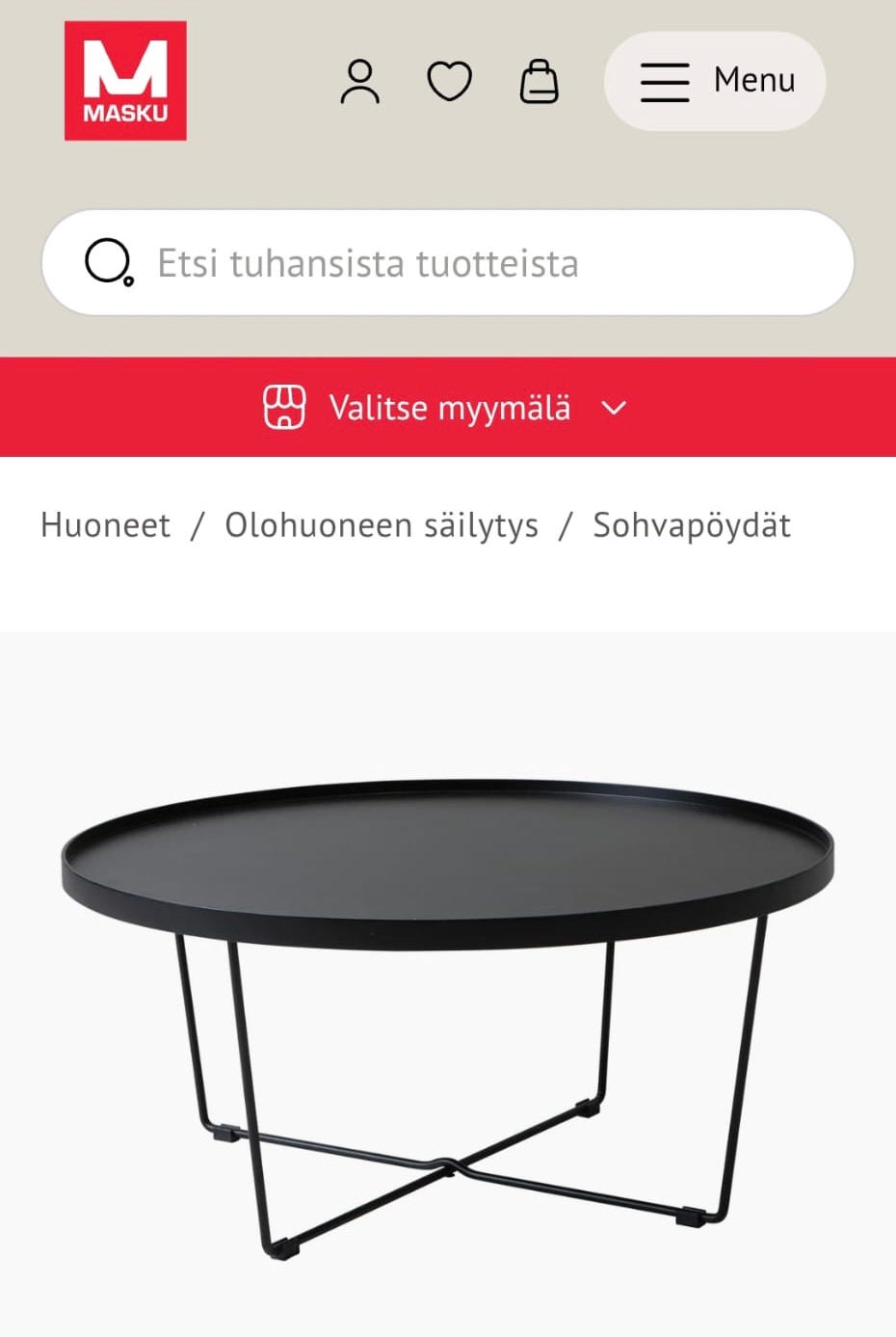Open the Menu navigation
896x1337 pixels.
point(716,81)
